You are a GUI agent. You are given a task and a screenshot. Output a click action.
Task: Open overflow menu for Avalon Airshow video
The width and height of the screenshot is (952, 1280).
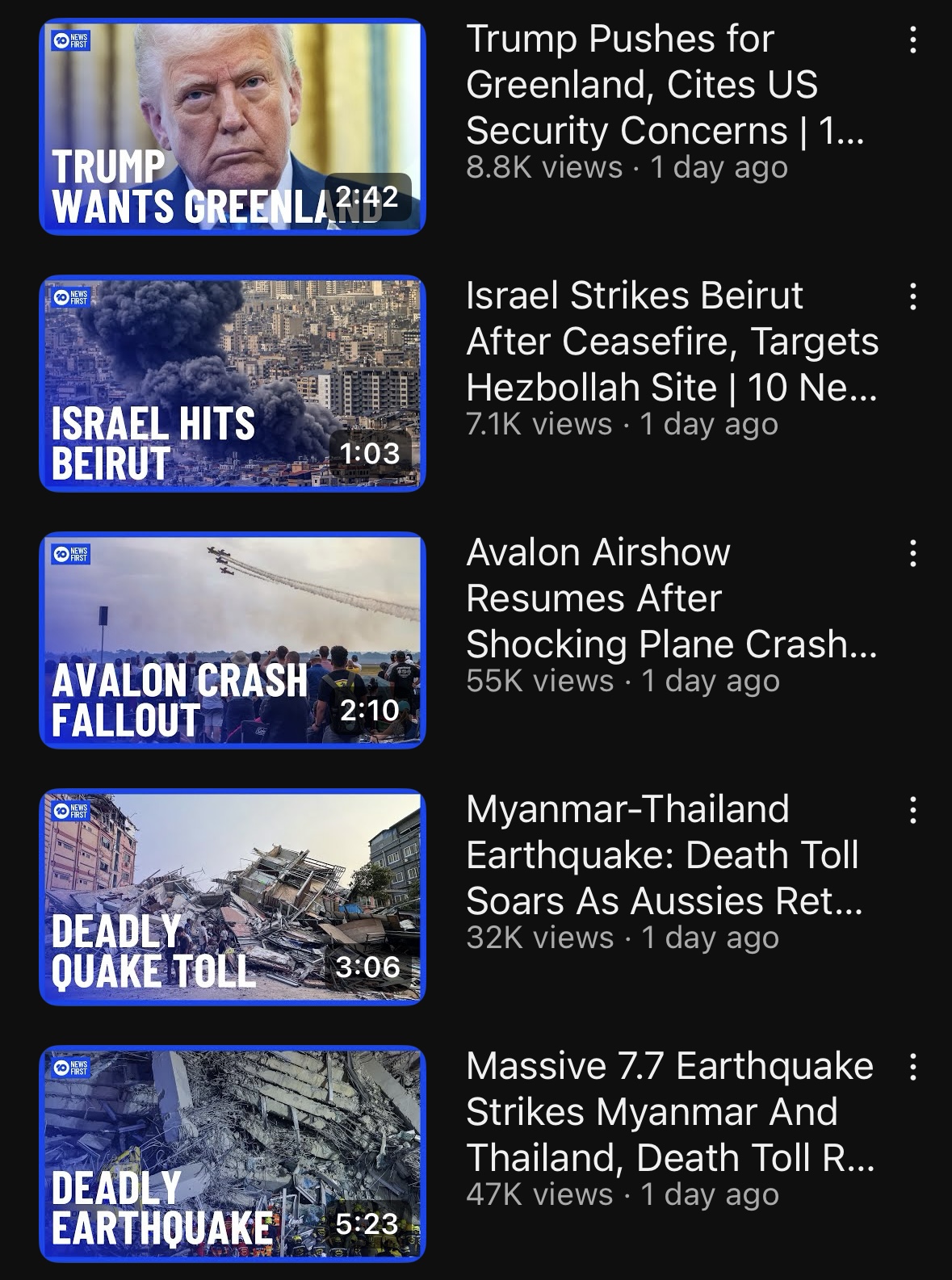(x=912, y=553)
